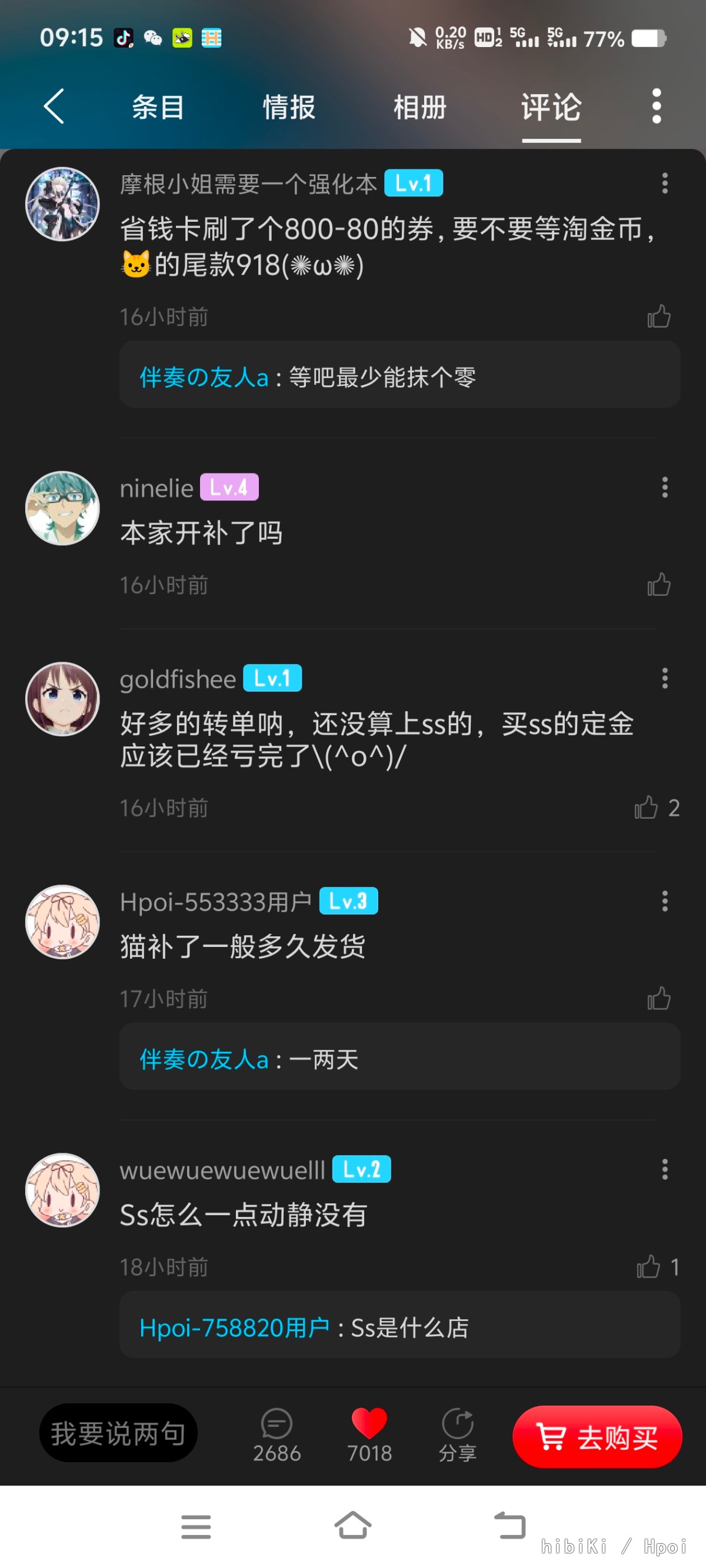Open options for ninelie's comment
706x1568 pixels.
(x=665, y=488)
